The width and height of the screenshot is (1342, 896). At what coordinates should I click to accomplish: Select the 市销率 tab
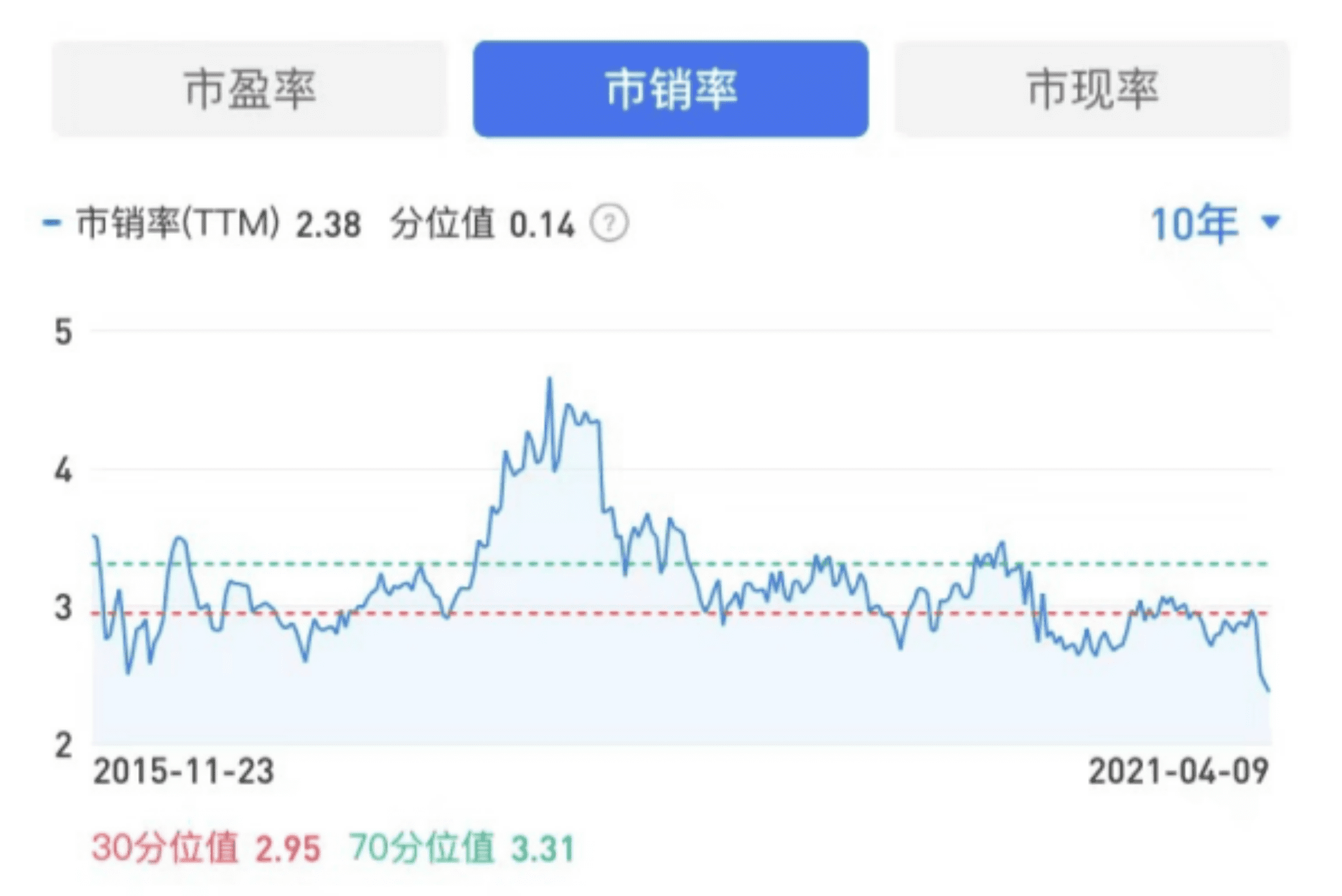pos(670,89)
